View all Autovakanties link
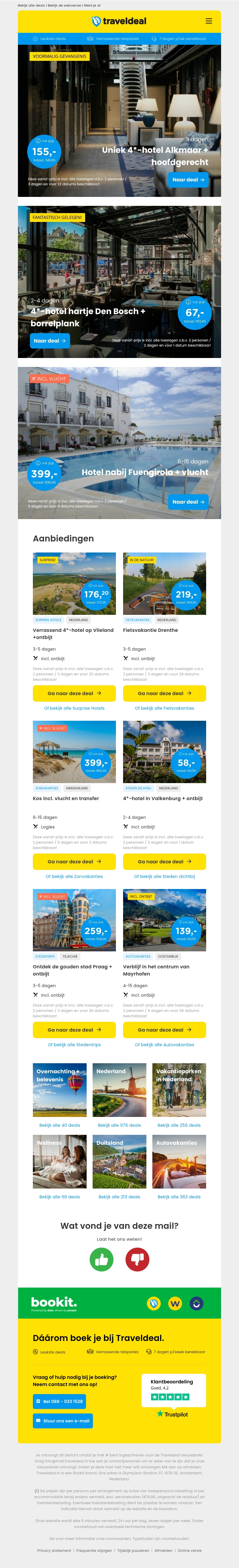Image resolution: width=239 pixels, height=1568 pixels. coord(164,1044)
